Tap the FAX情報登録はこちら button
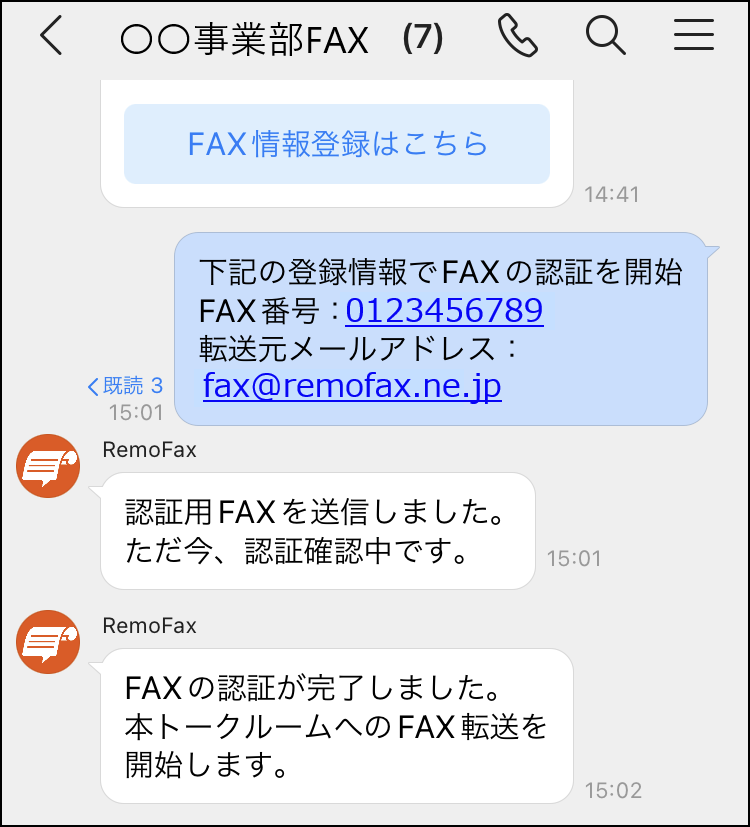Image resolution: width=750 pixels, height=827 pixels. pyautogui.click(x=337, y=144)
